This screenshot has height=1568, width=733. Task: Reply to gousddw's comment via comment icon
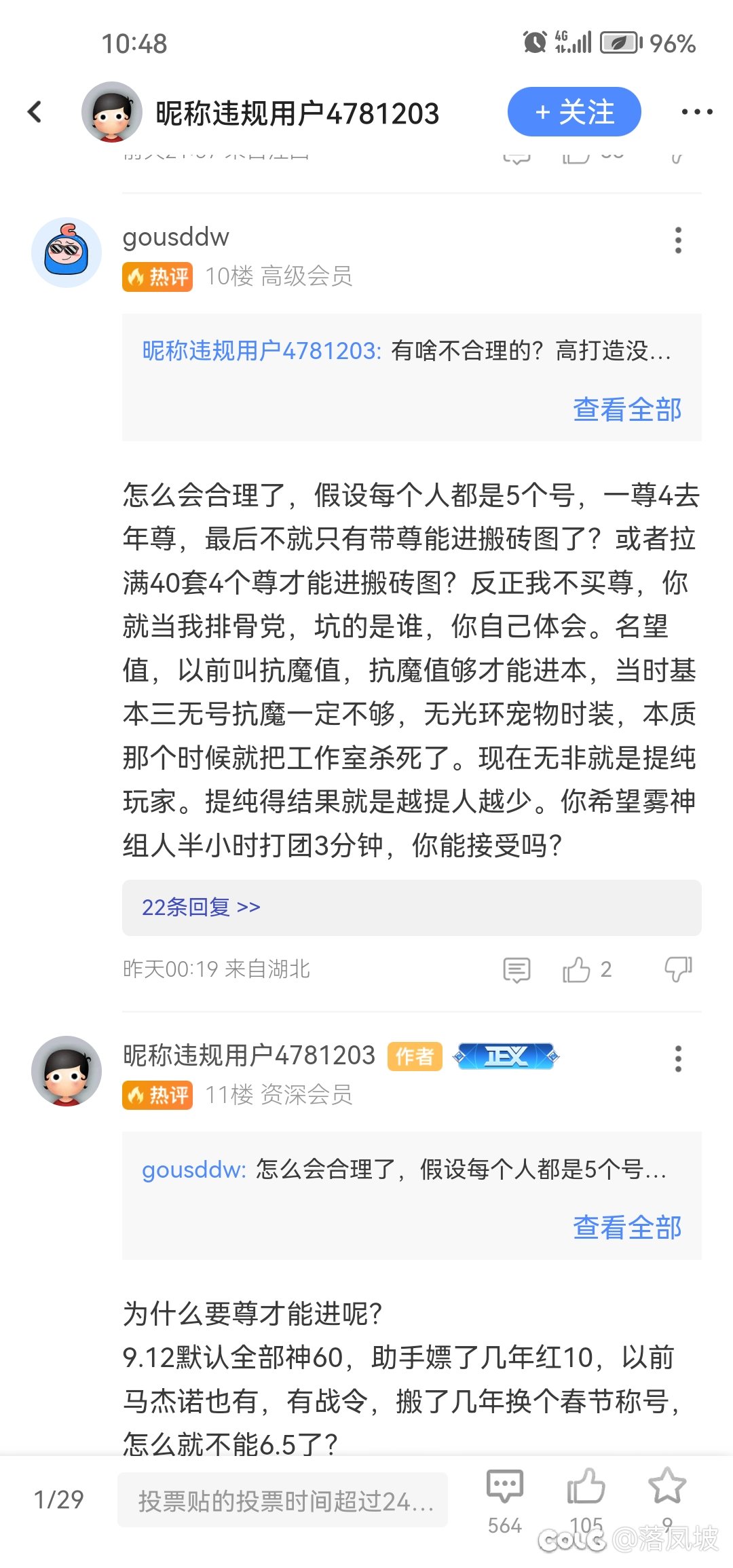tap(516, 969)
